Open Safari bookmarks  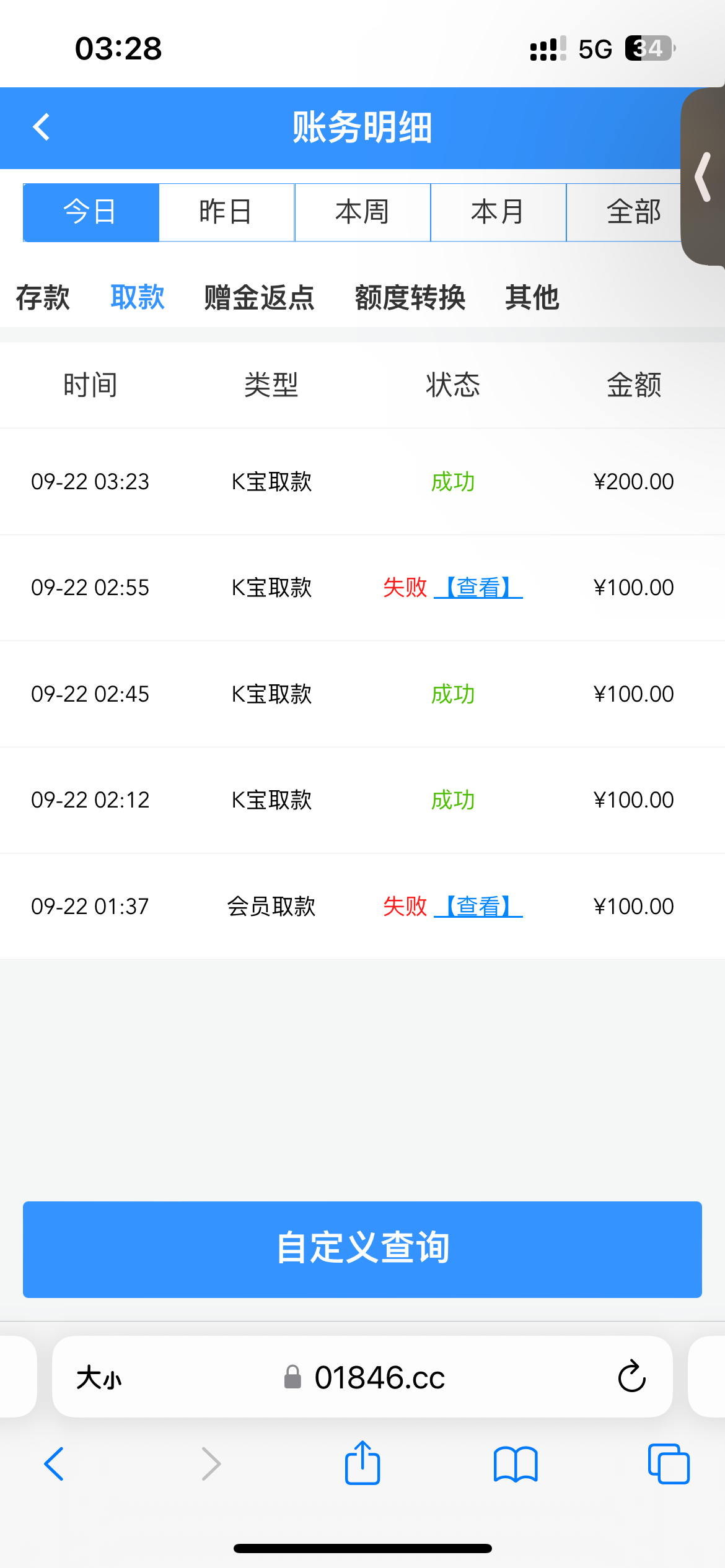(x=516, y=1464)
